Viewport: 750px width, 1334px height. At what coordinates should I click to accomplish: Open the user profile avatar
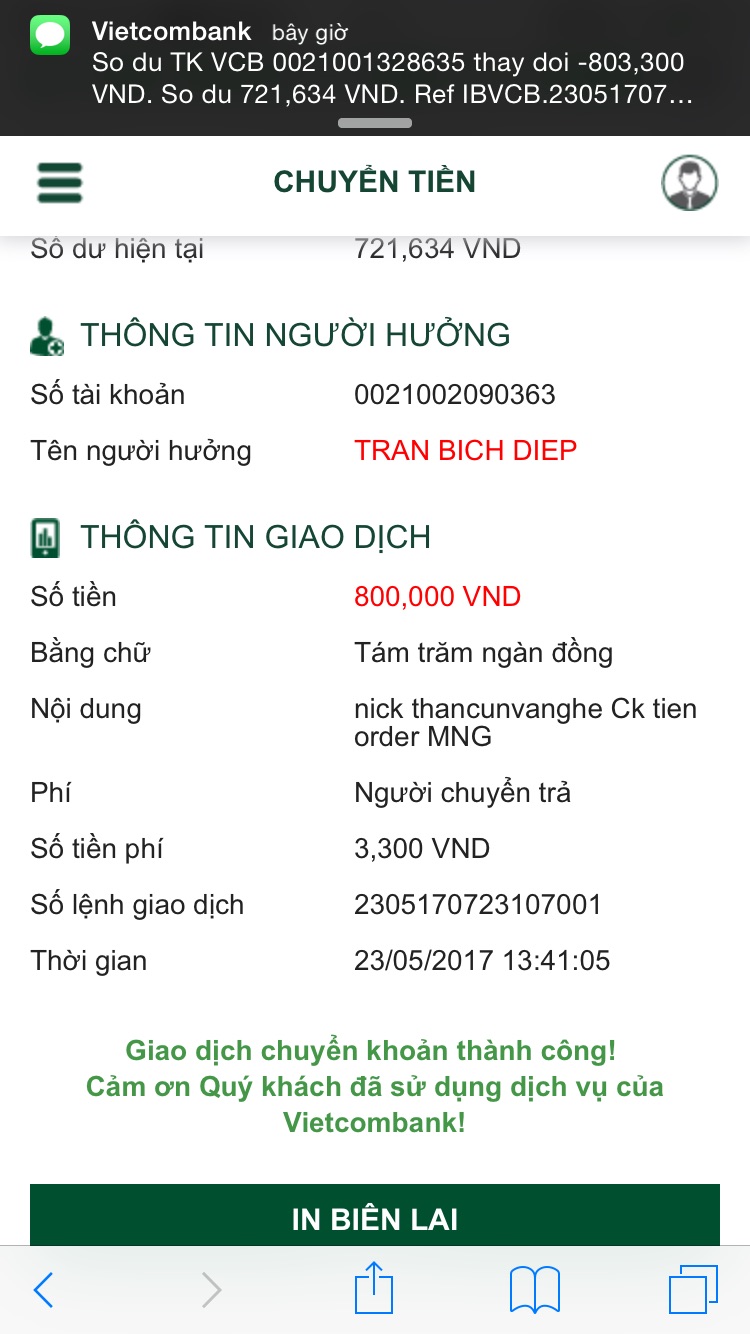click(x=689, y=183)
